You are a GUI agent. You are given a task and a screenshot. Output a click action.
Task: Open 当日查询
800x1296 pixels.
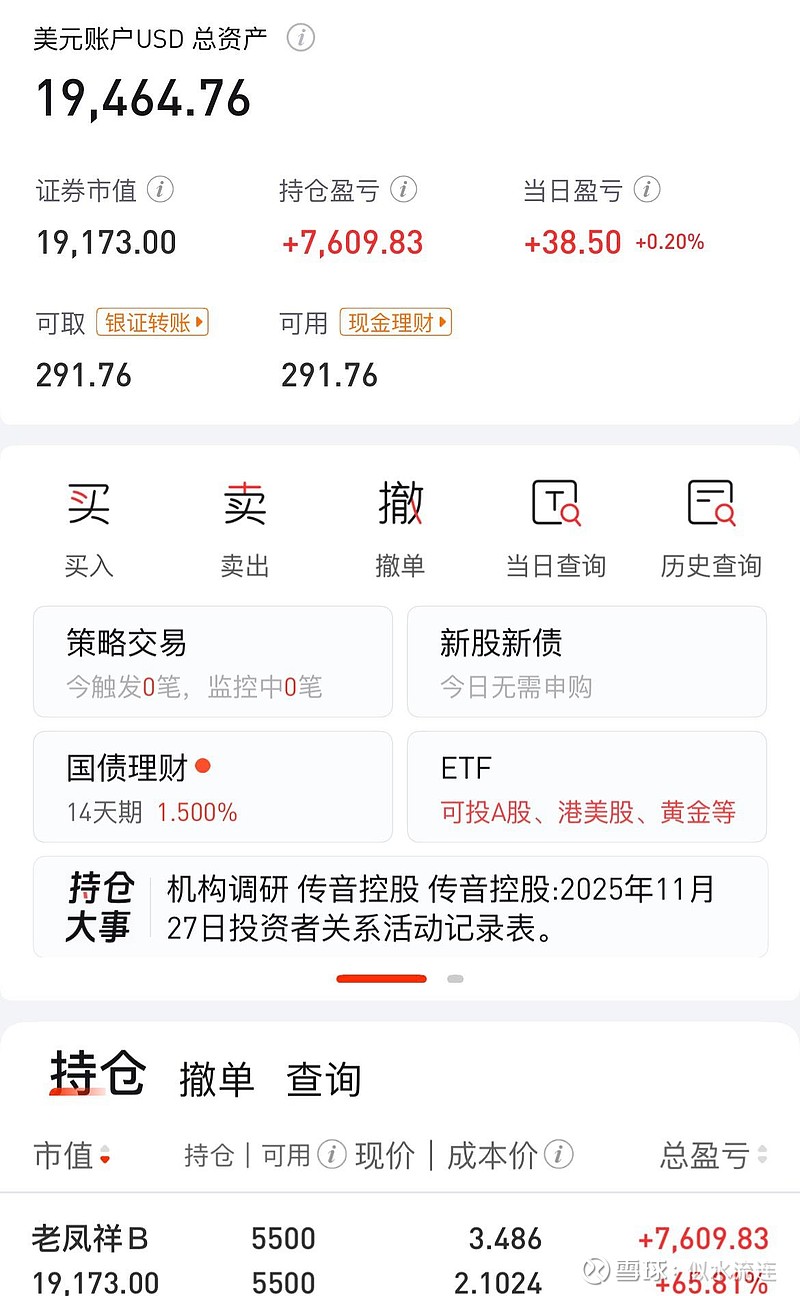pyautogui.click(x=556, y=528)
